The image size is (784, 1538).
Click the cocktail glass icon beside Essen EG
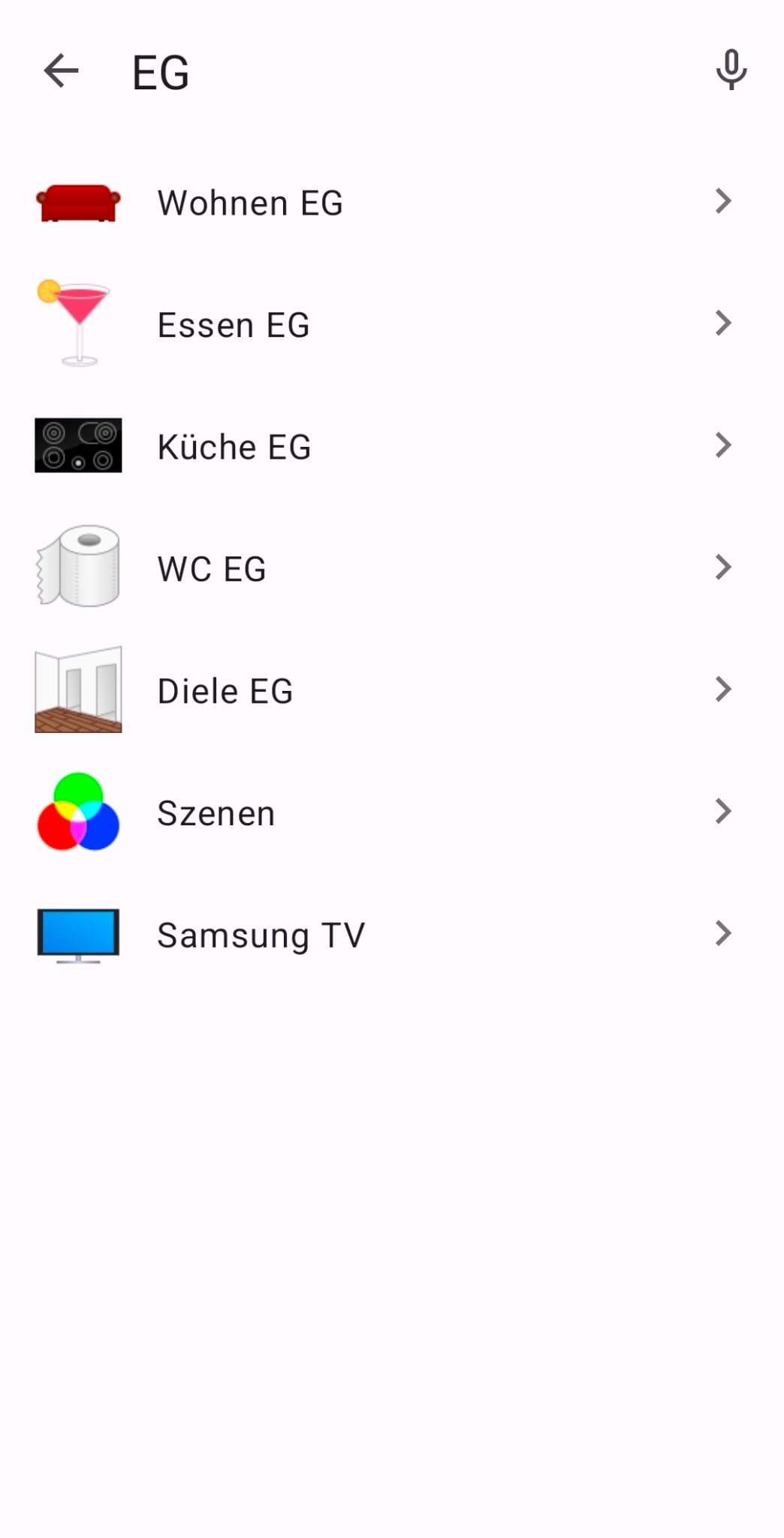(77, 323)
